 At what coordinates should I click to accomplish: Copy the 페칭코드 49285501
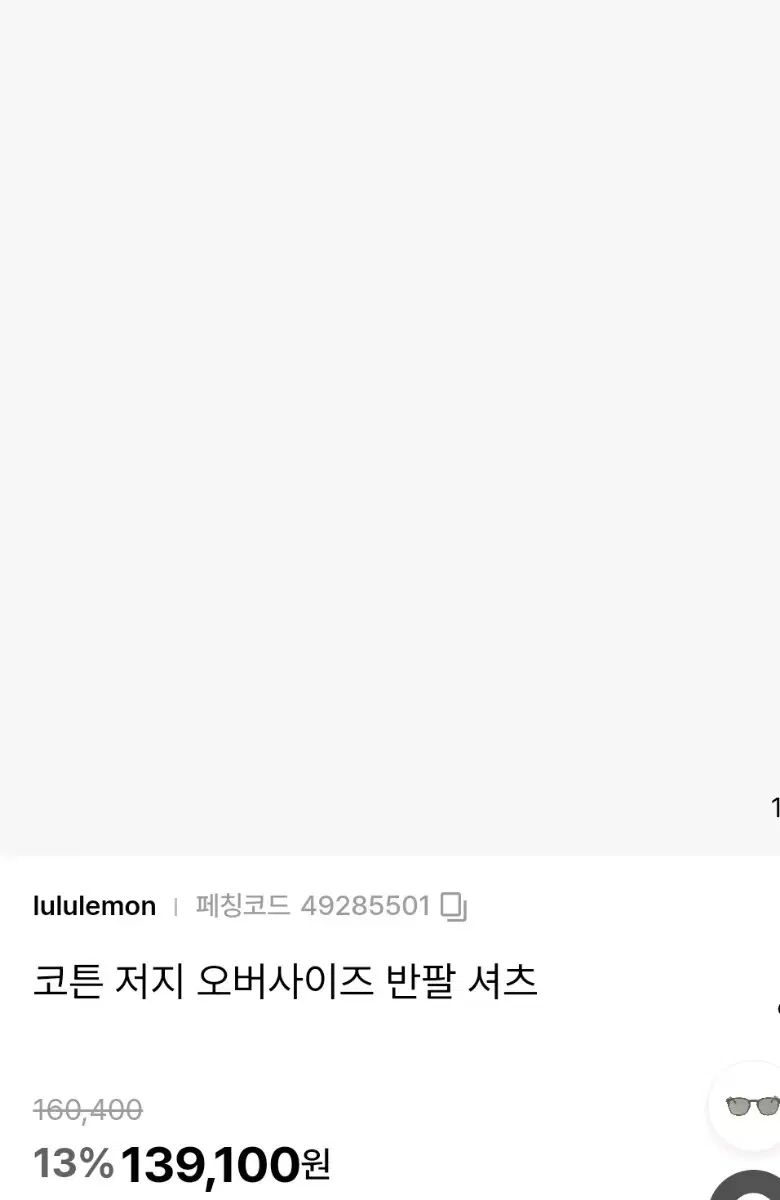pos(454,906)
